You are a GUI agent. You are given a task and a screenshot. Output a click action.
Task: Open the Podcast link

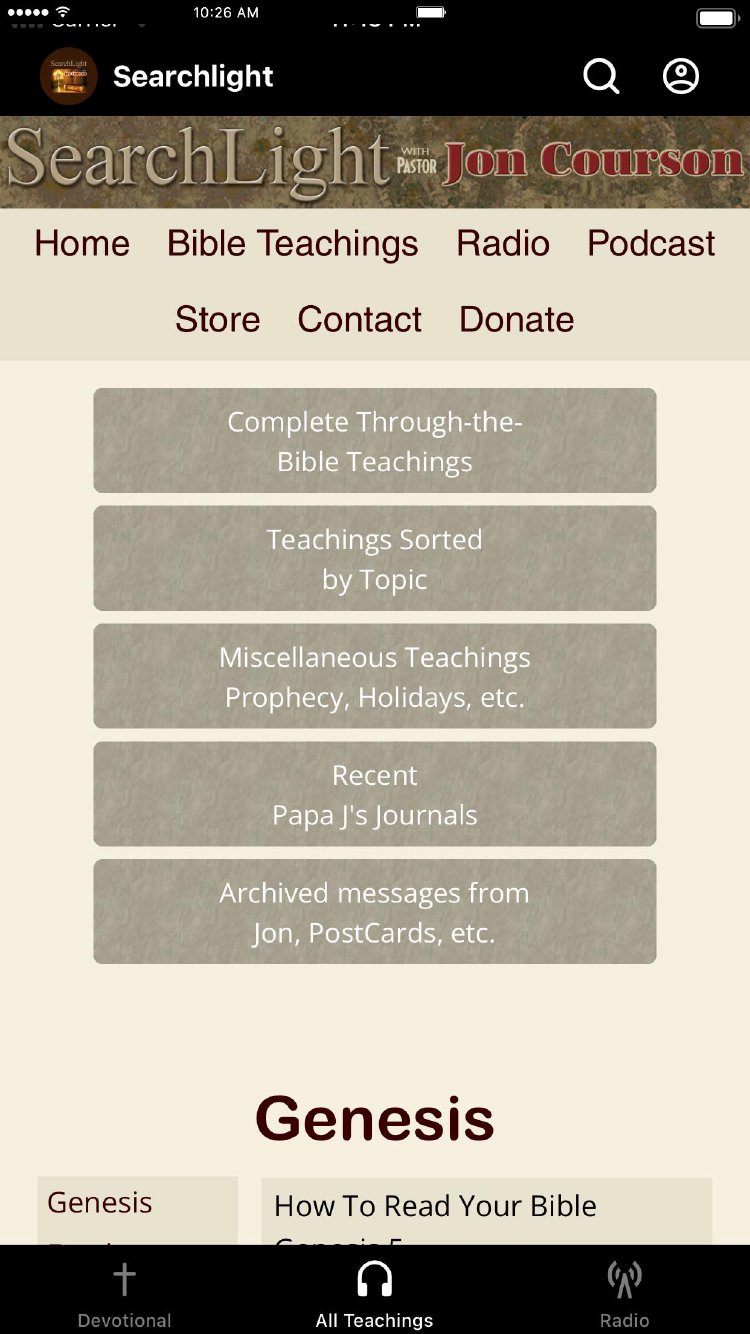click(651, 243)
